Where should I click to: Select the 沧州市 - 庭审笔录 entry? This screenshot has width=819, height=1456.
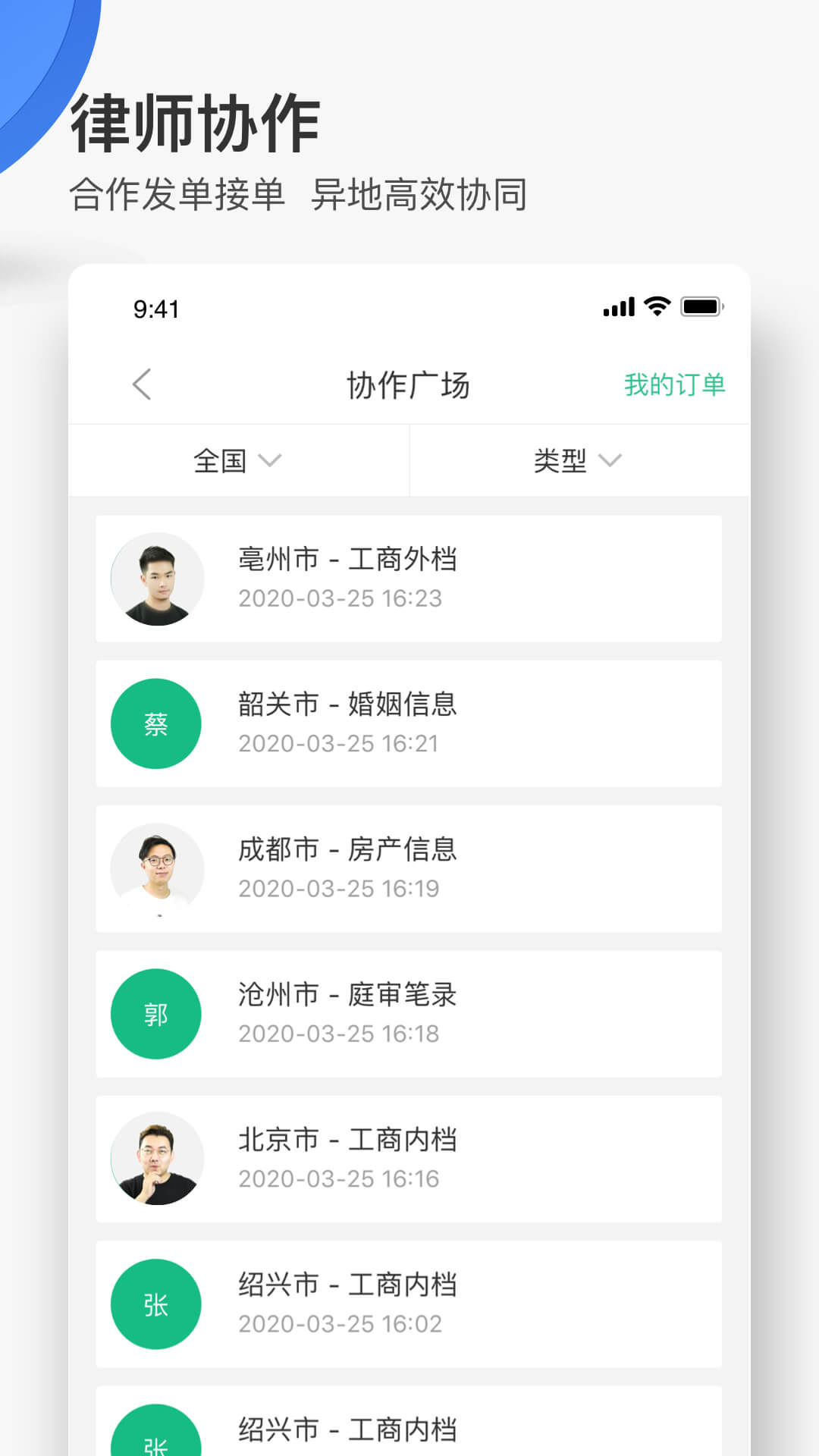pyautogui.click(x=409, y=1014)
